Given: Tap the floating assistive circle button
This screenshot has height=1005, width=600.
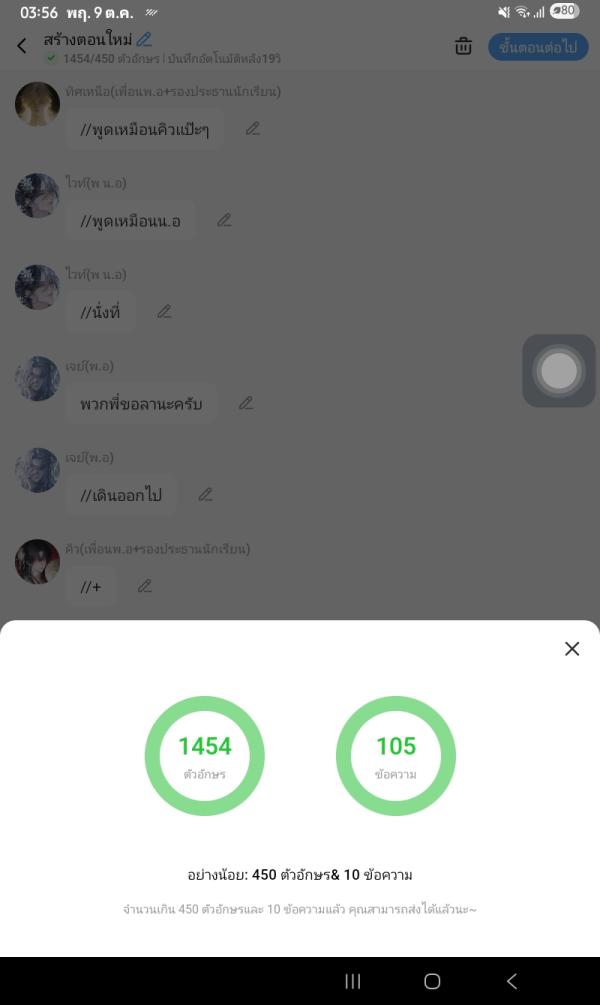Looking at the screenshot, I should click(x=558, y=371).
